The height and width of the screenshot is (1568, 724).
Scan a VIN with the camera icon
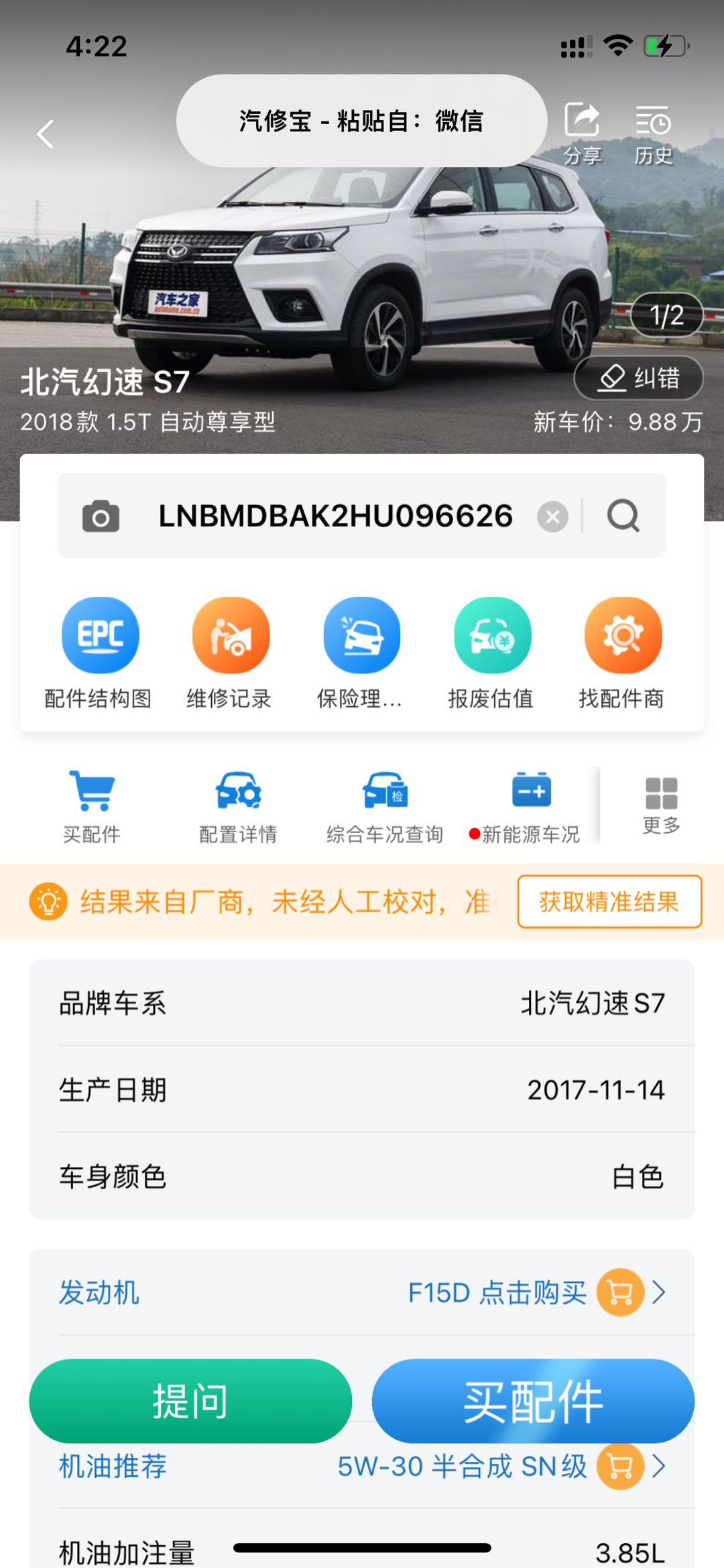(x=101, y=516)
